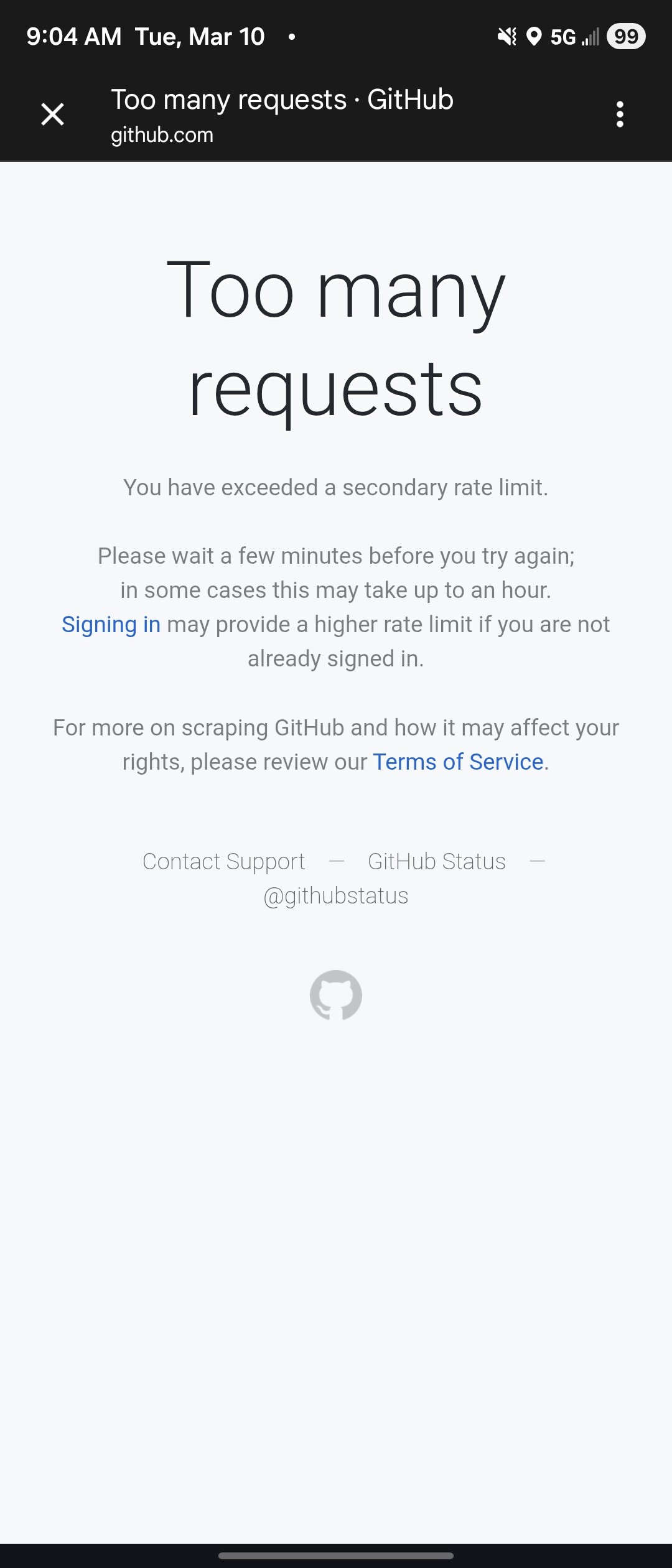Open the browser overflow menu
Viewport: 672px width, 1568px height.
pos(619,114)
